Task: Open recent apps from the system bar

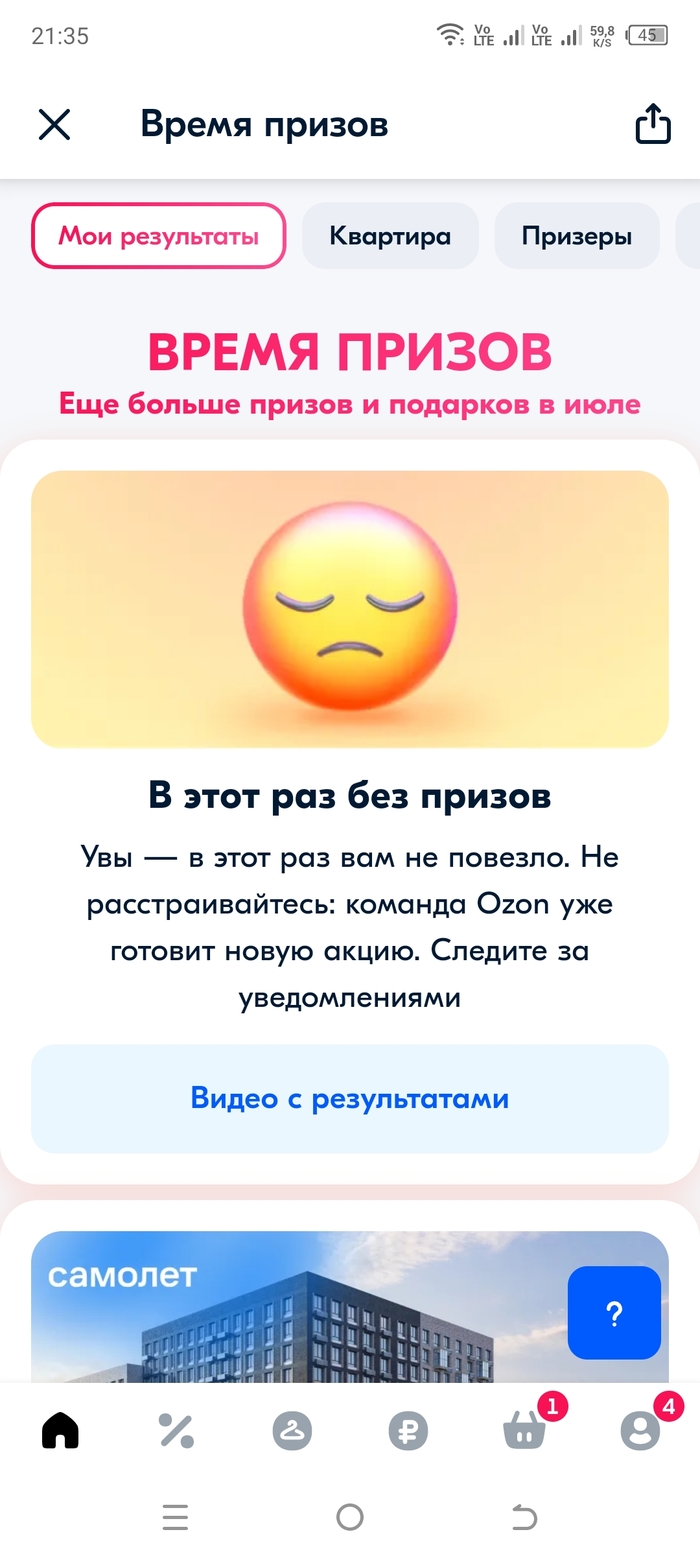Action: (175, 1518)
